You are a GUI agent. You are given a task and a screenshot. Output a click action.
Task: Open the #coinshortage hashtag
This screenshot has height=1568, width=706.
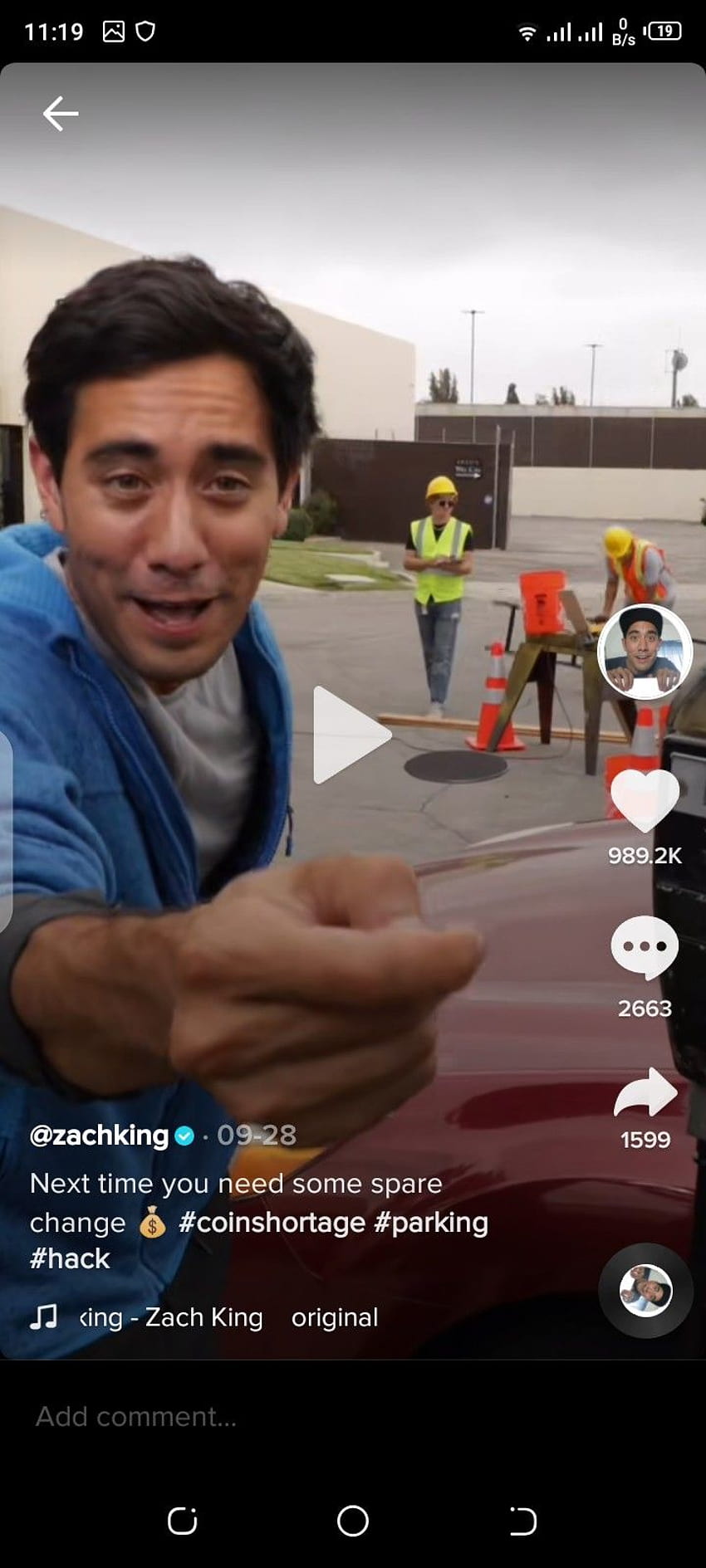click(272, 1223)
